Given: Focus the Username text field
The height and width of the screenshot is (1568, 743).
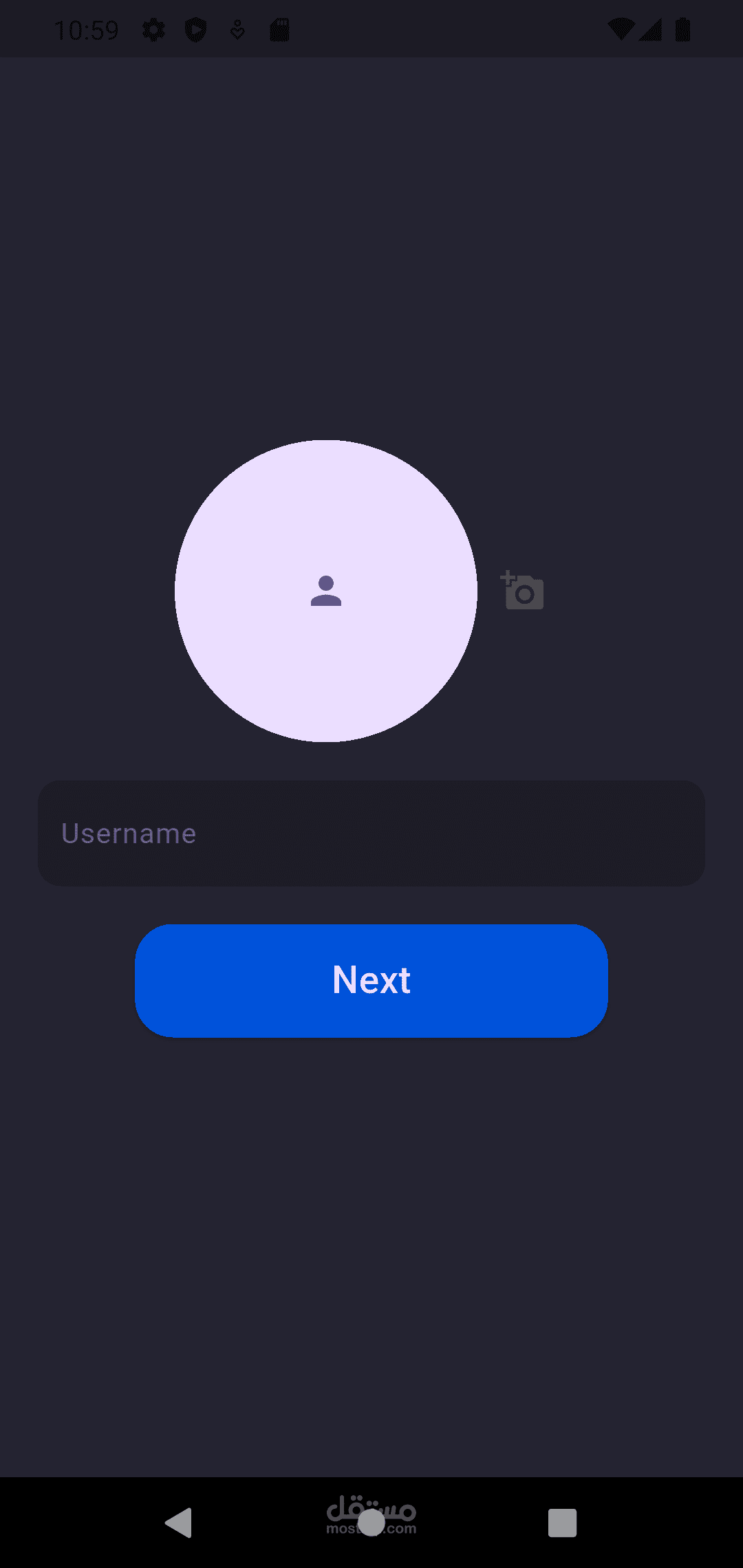Looking at the screenshot, I should point(371,833).
